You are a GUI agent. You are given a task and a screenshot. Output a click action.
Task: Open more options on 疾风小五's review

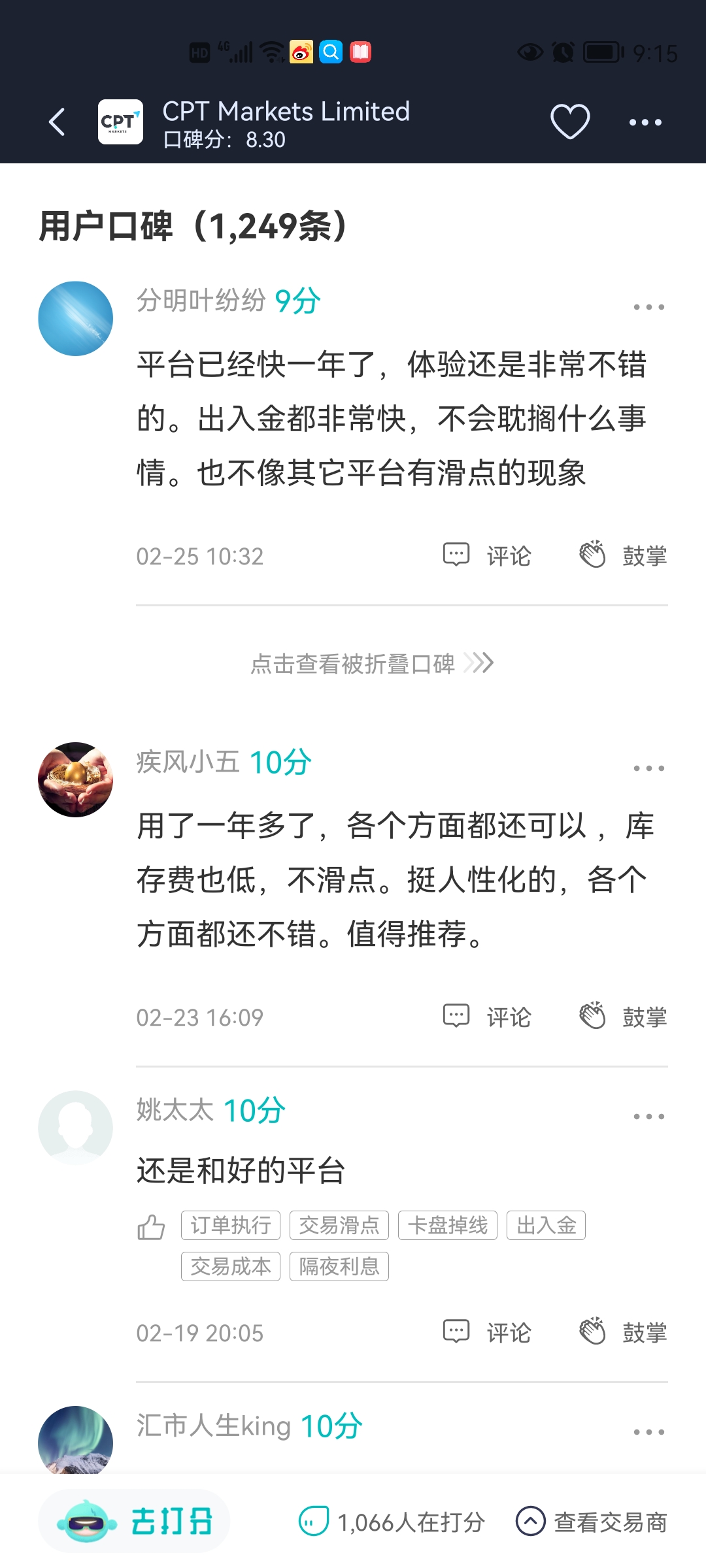[648, 768]
